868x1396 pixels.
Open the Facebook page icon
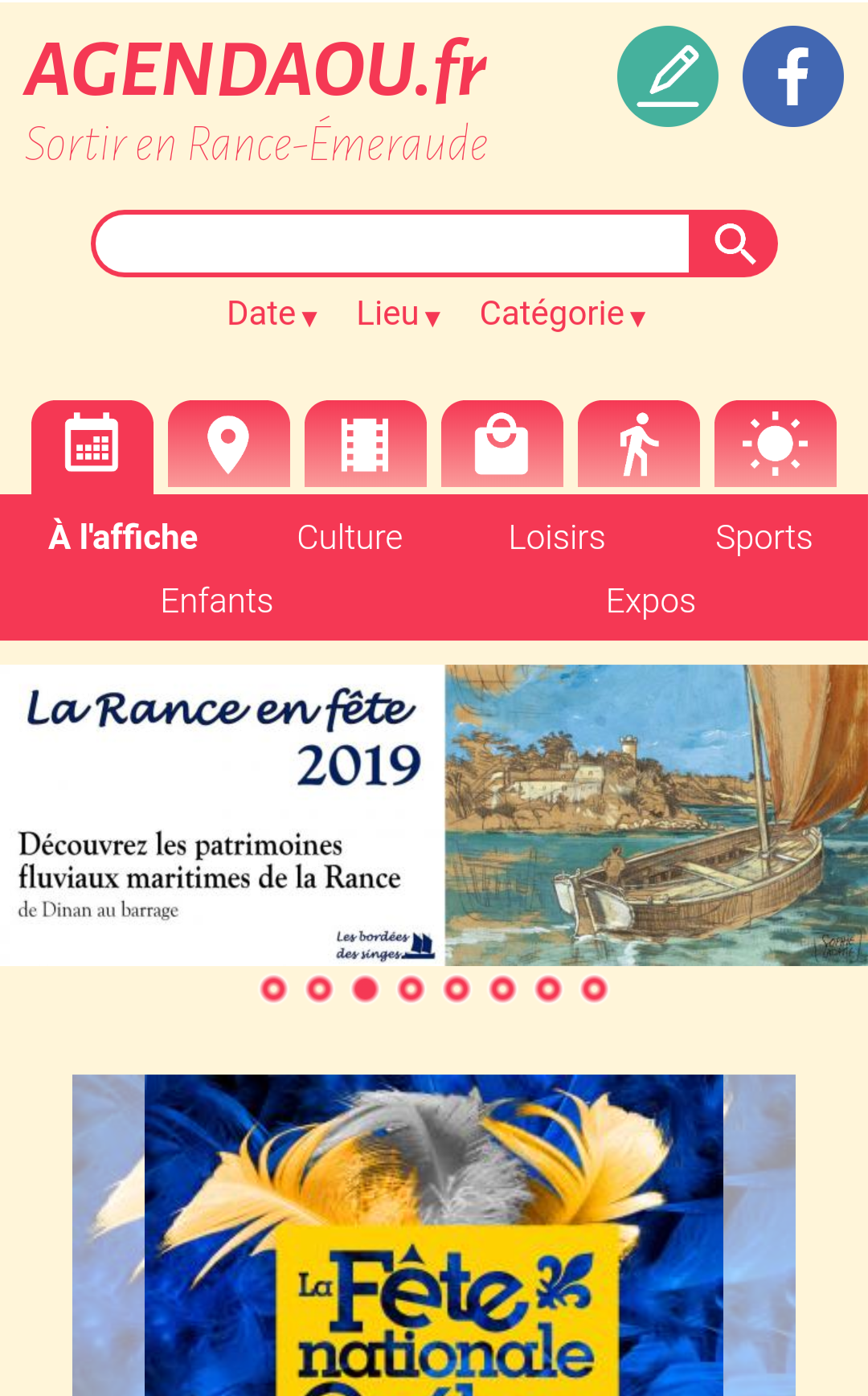point(792,76)
